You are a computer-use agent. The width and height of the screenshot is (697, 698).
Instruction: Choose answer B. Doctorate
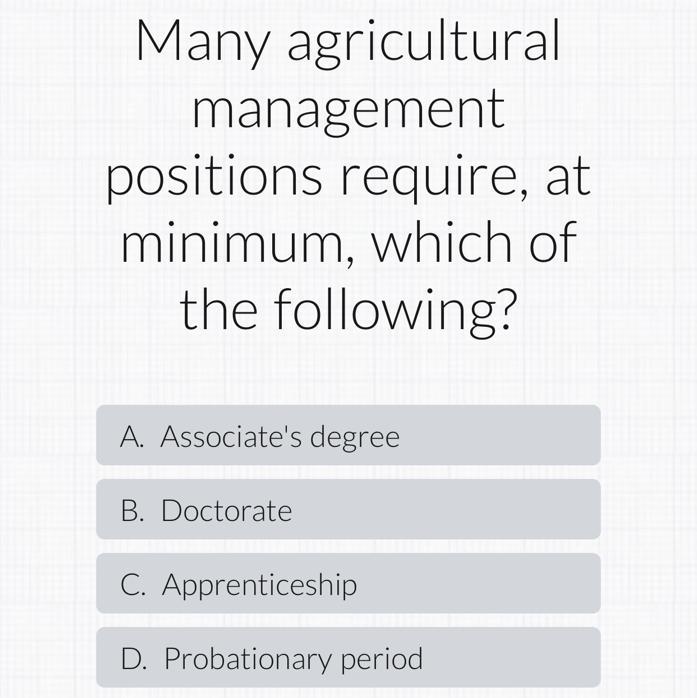point(348,510)
